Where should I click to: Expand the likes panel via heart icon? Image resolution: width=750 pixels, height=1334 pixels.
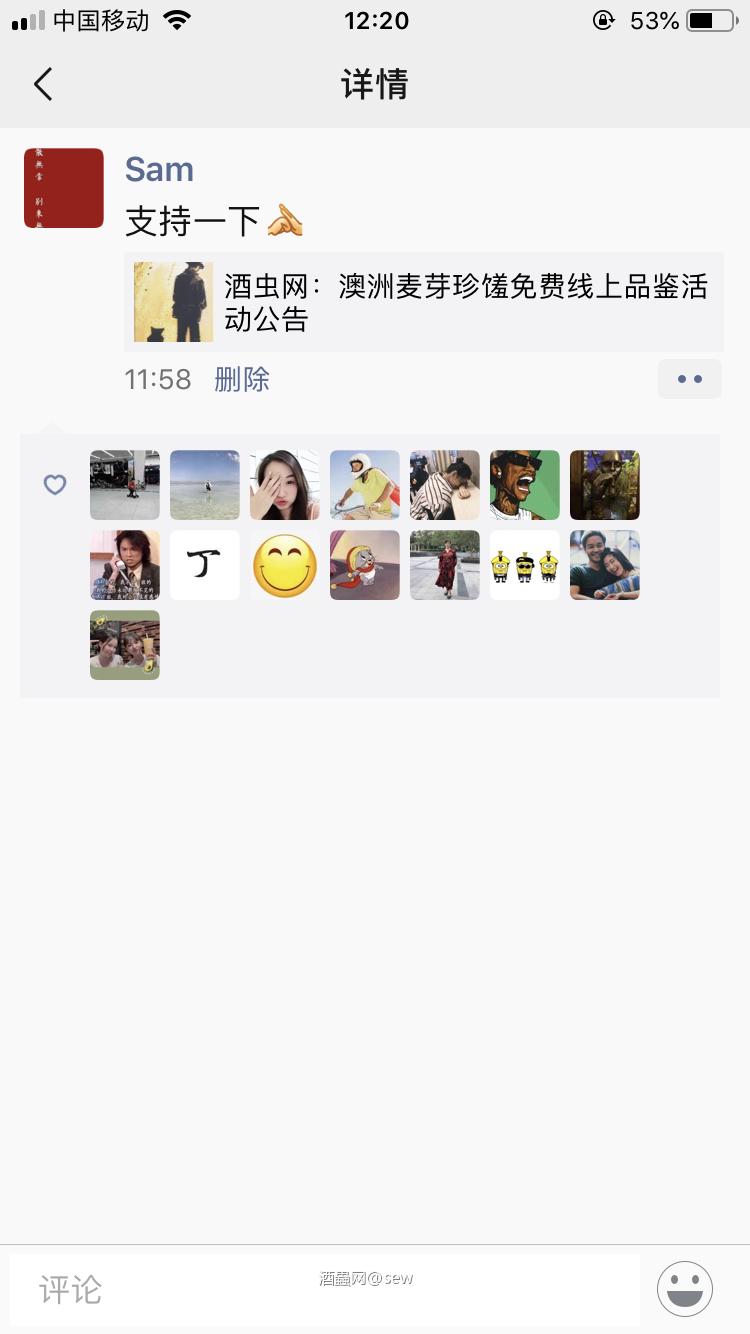point(54,484)
